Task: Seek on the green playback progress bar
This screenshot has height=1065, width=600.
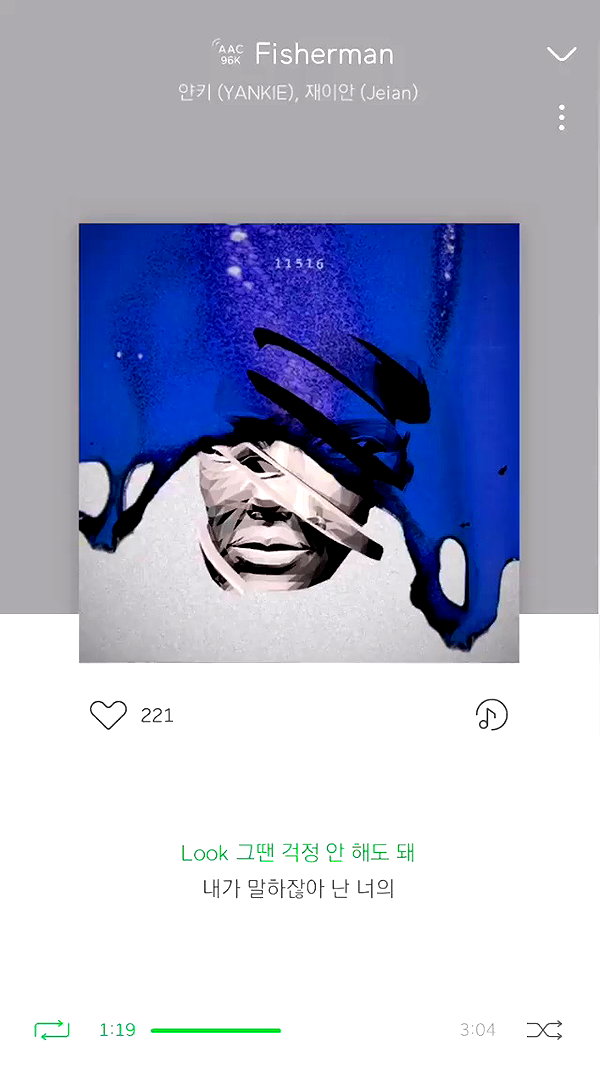Action: 298,1030
